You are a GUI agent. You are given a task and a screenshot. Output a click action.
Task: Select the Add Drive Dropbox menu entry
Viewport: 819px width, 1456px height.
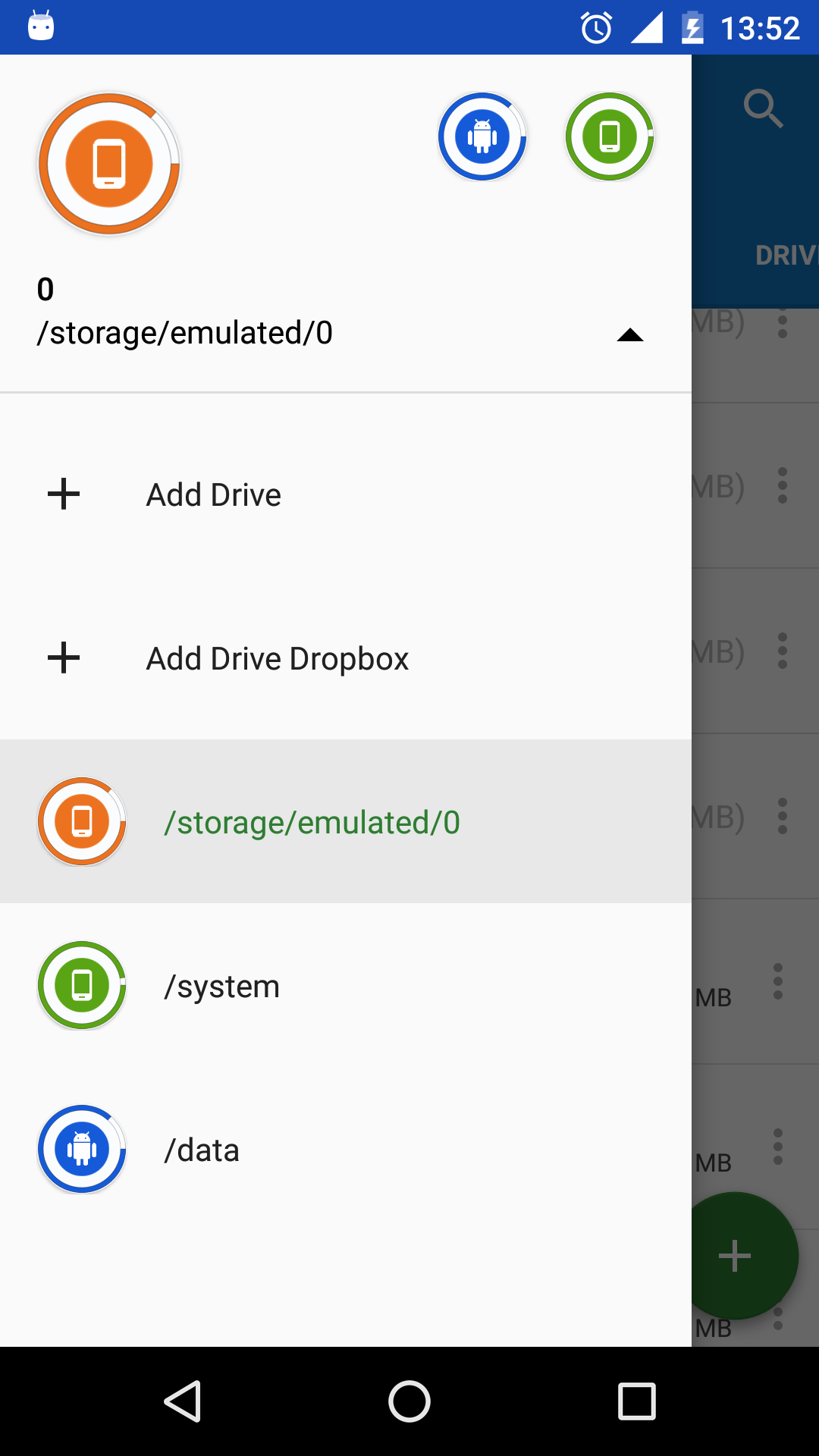point(277,657)
